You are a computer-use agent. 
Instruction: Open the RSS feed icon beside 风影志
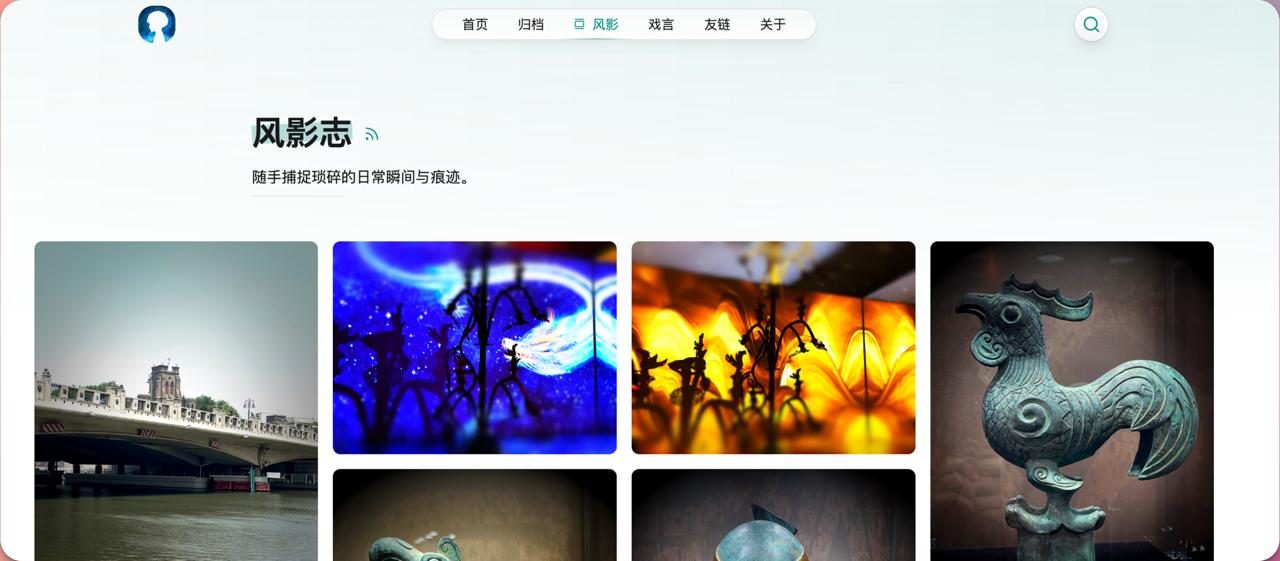[372, 134]
